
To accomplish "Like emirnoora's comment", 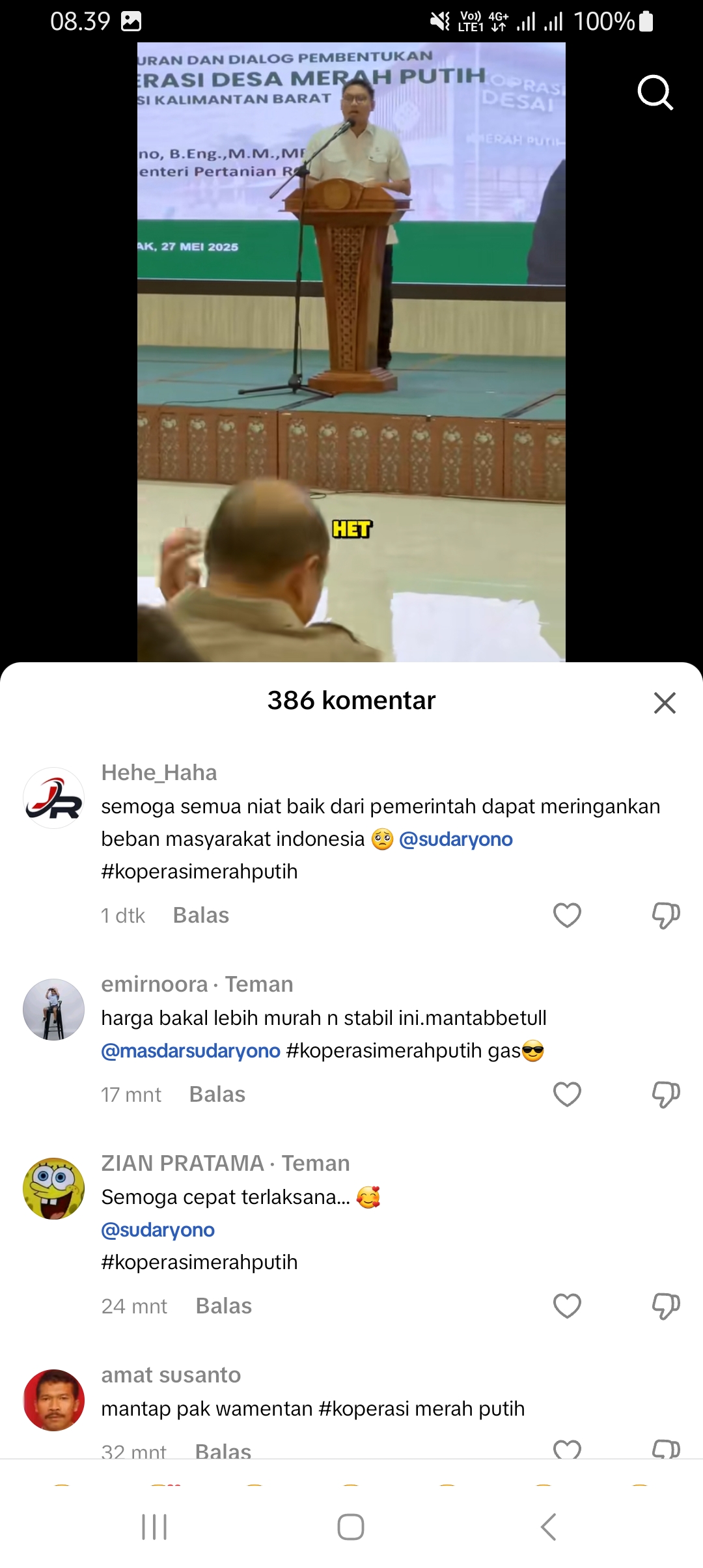I will pos(567,1094).
